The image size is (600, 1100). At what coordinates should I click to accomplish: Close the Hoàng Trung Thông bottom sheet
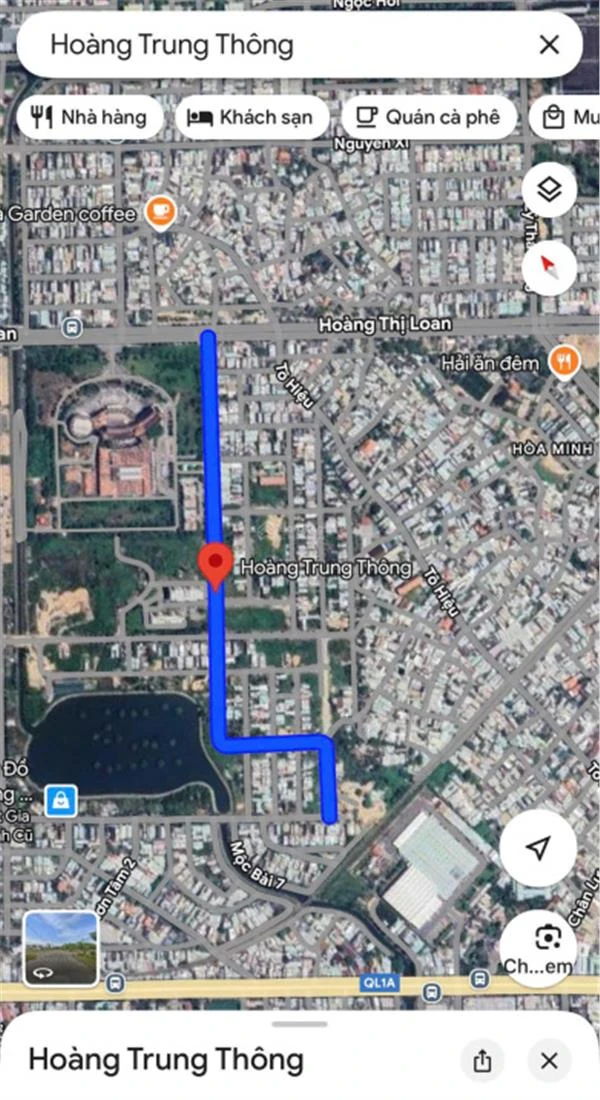tap(549, 1061)
